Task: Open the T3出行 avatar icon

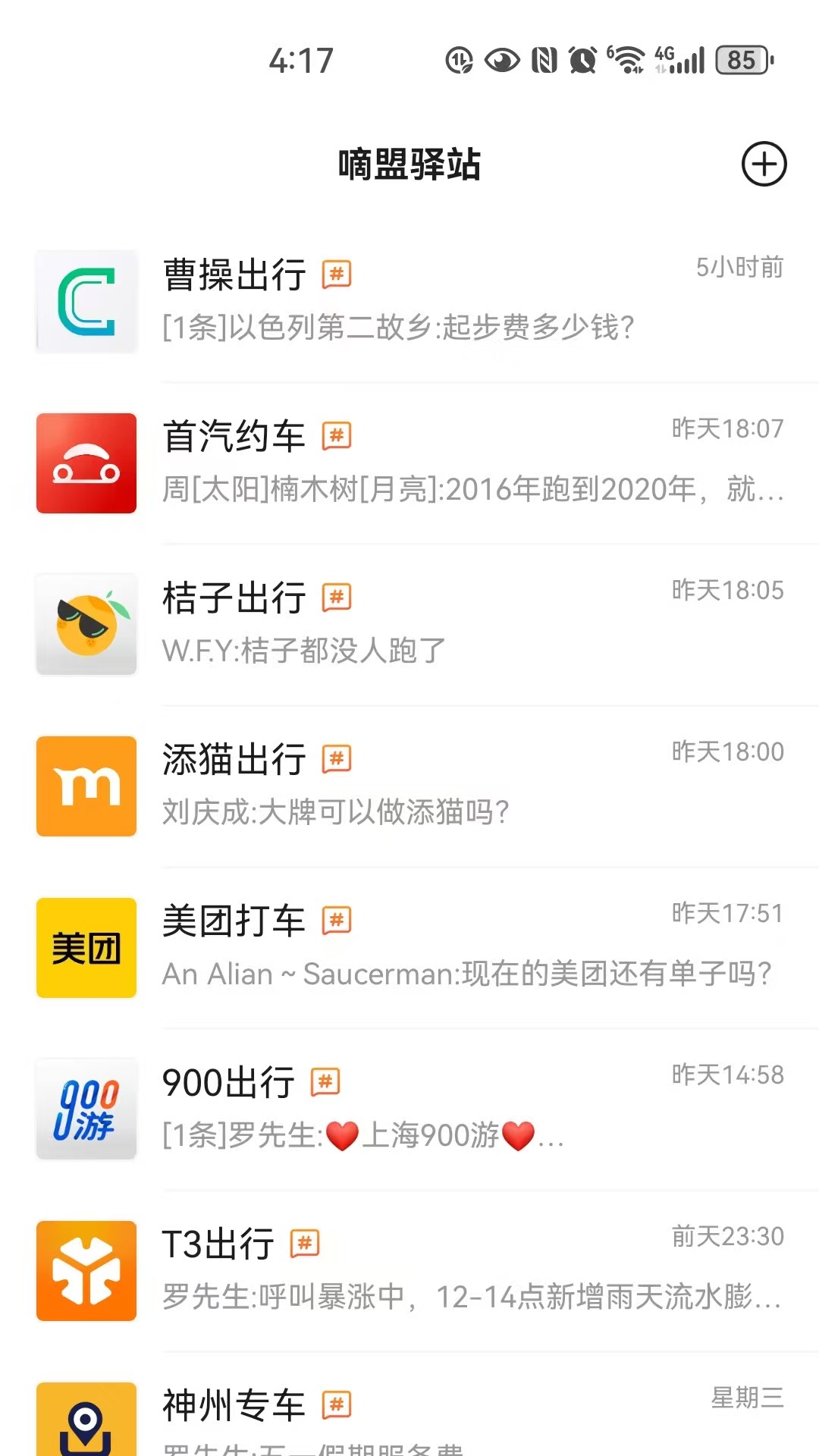Action: click(x=86, y=1270)
